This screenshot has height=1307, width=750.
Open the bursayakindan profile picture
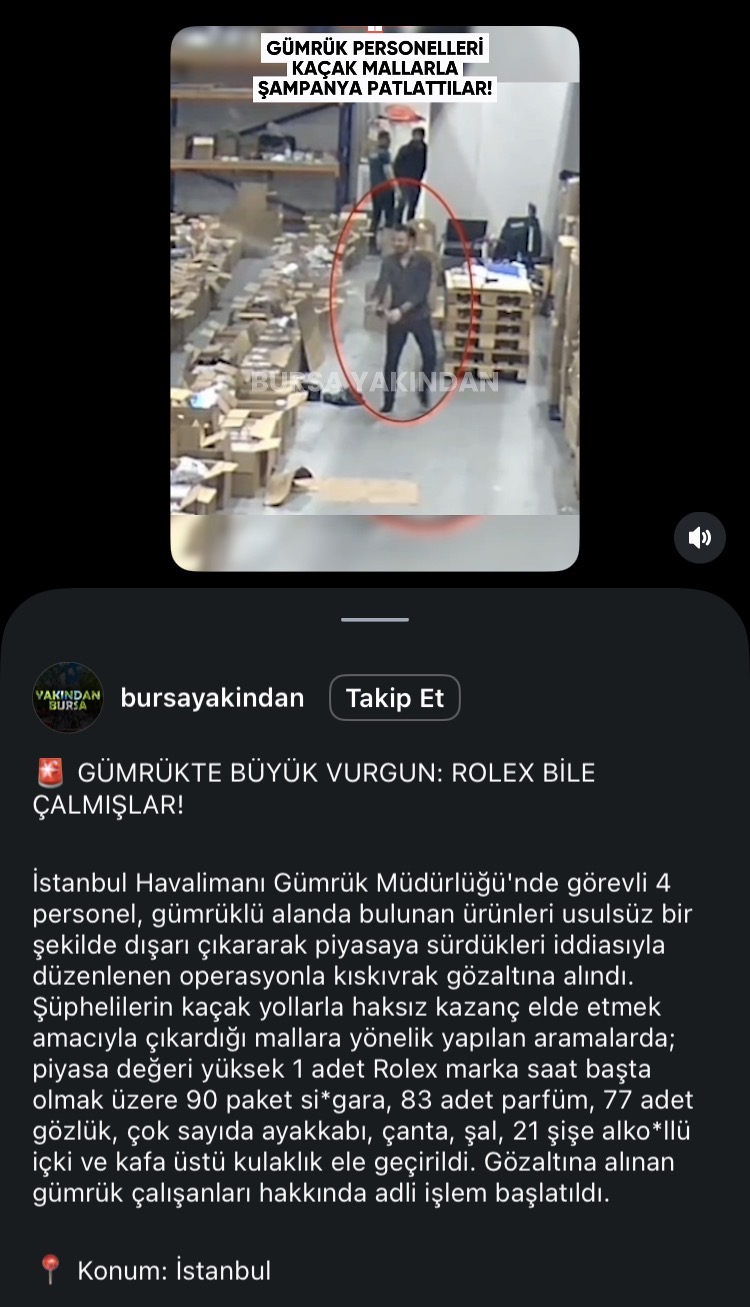(68, 697)
